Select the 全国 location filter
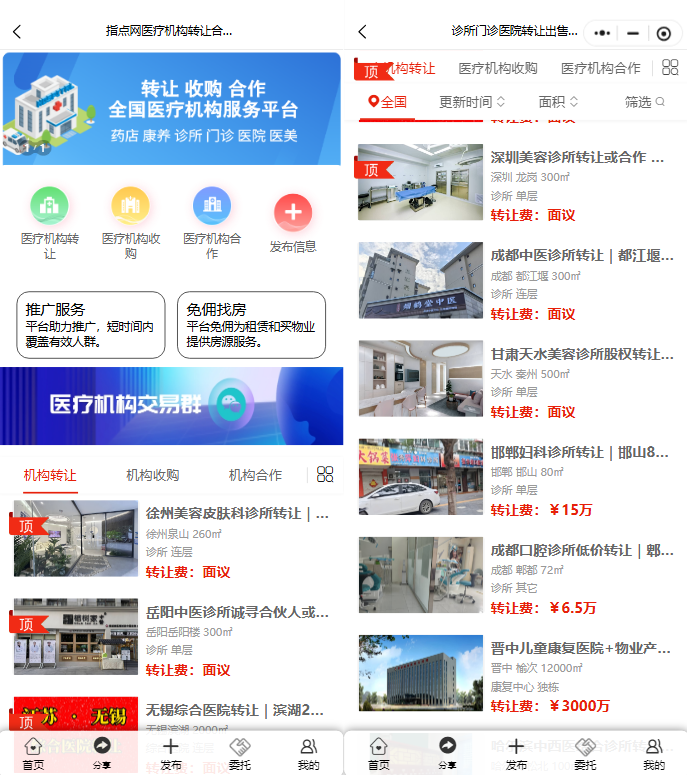Image resolution: width=687 pixels, height=775 pixels. point(388,102)
